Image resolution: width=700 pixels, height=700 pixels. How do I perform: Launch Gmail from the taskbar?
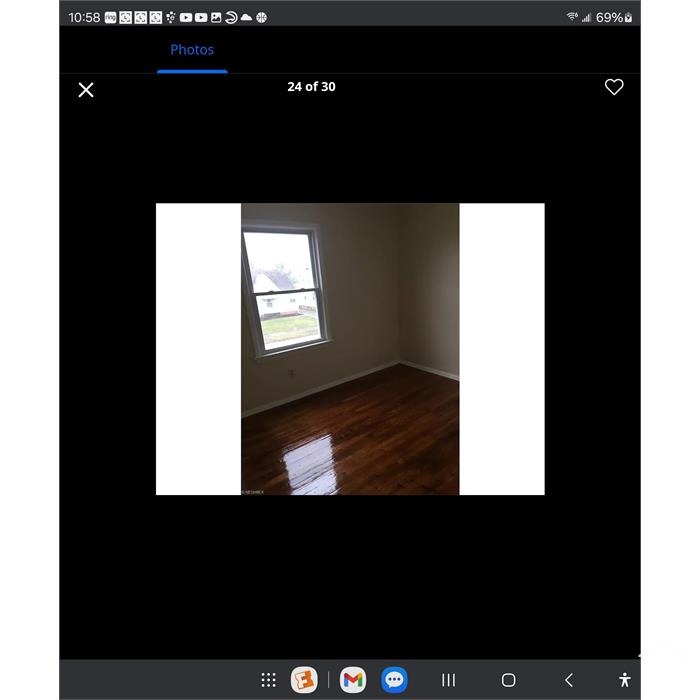352,680
